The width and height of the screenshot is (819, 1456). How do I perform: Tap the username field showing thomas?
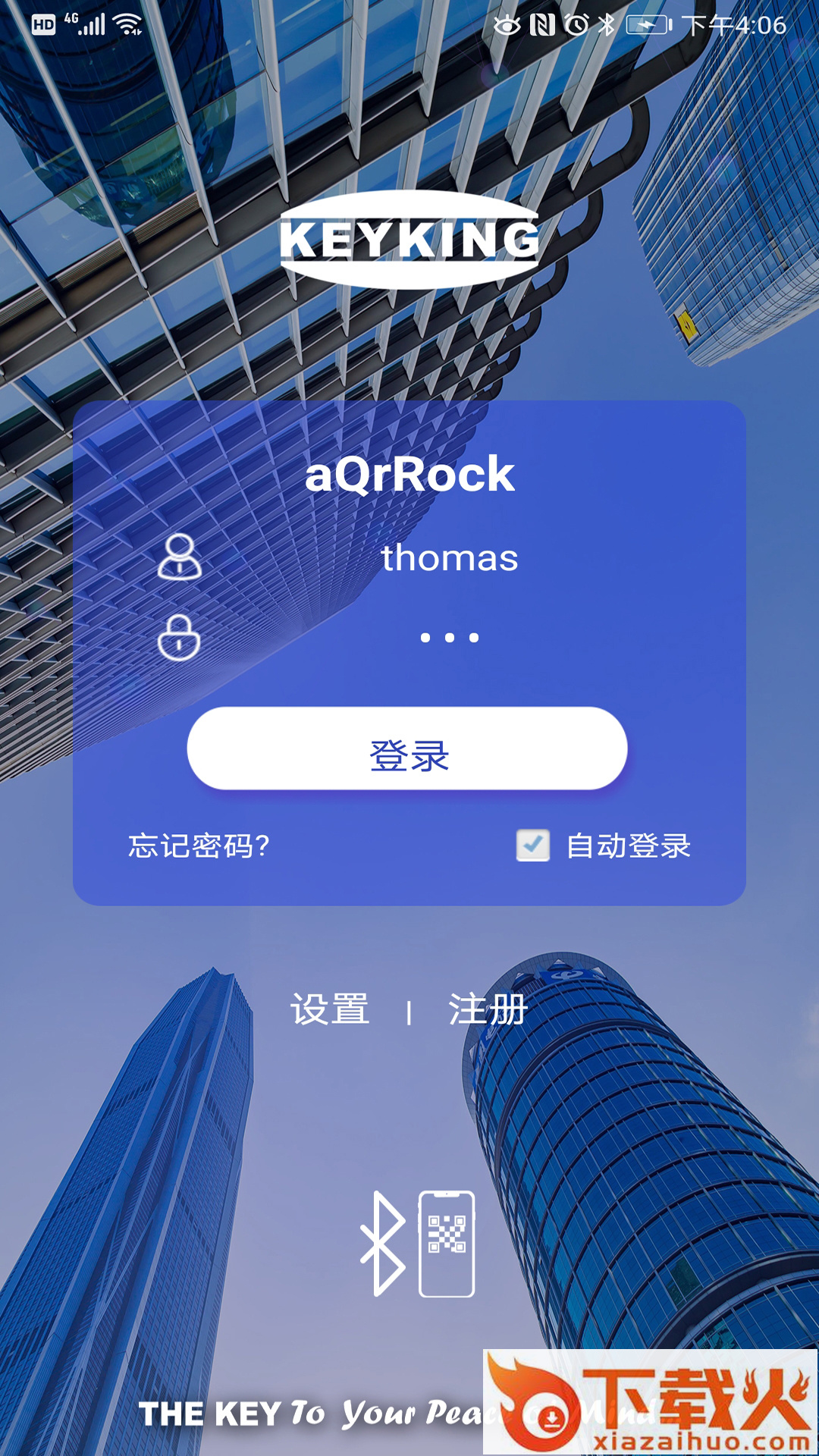[449, 559]
